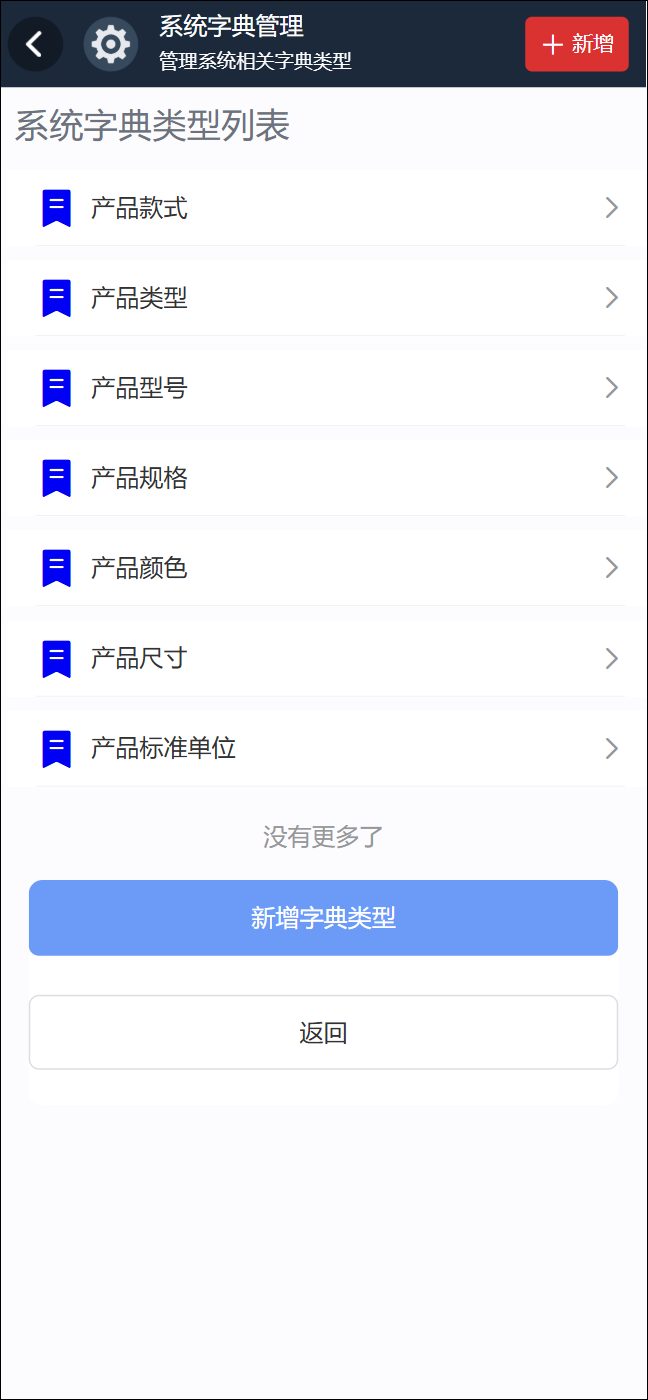Tap the red 新增 button
The height and width of the screenshot is (1400, 648).
coord(576,44)
